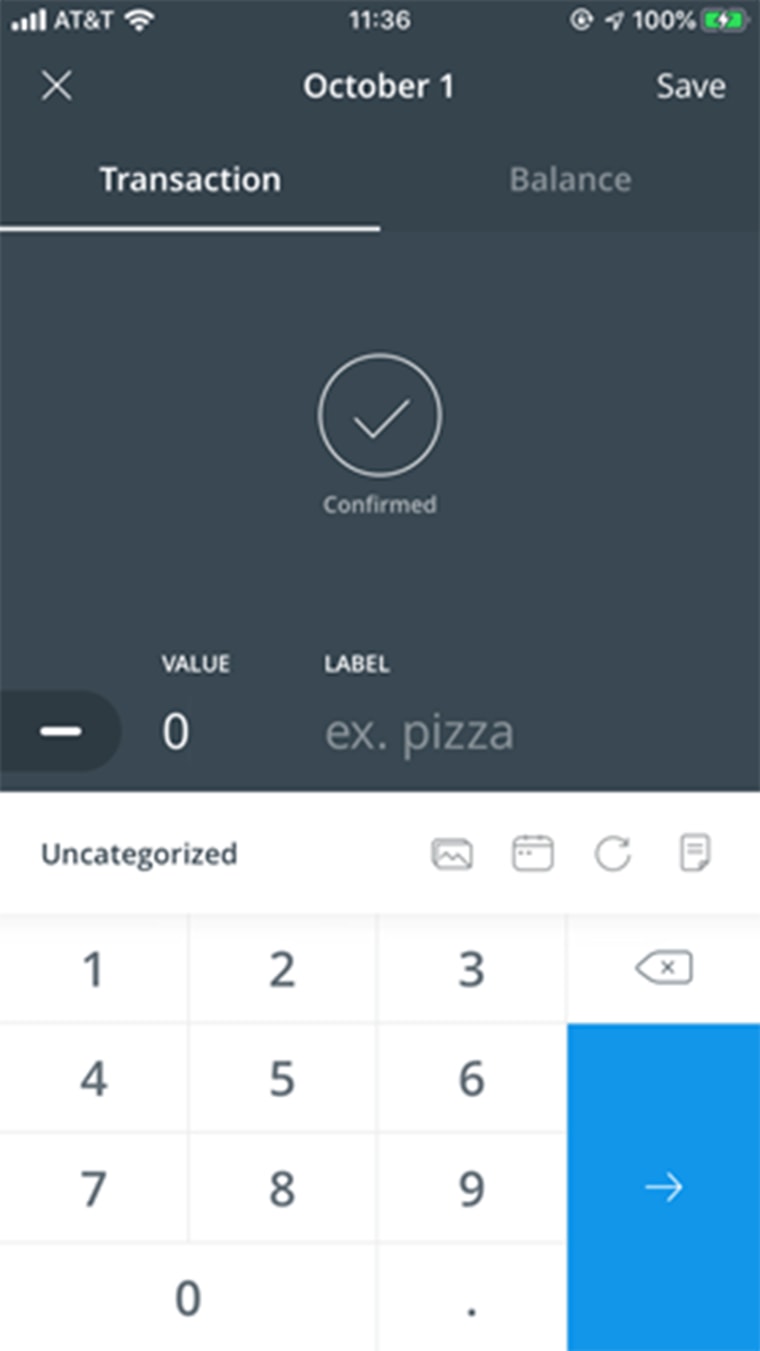The height and width of the screenshot is (1351, 760).
Task: Switch to the Balance tab
Action: [x=570, y=180]
